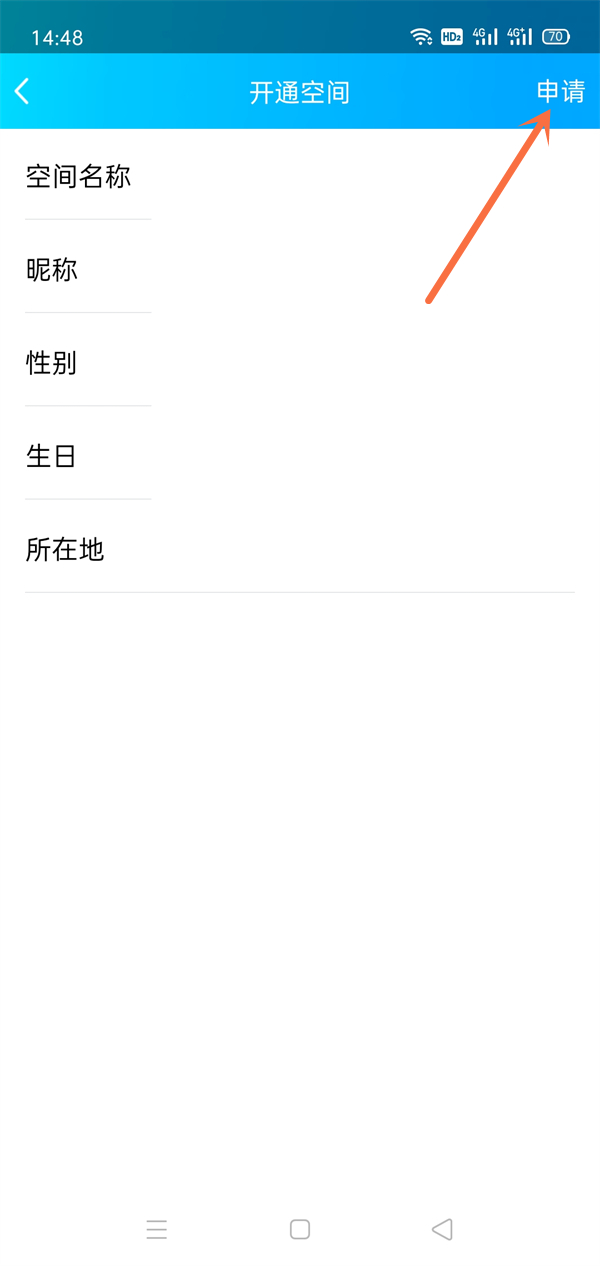Go back using the top-left arrow
The width and height of the screenshot is (600, 1266).
click(x=22, y=92)
